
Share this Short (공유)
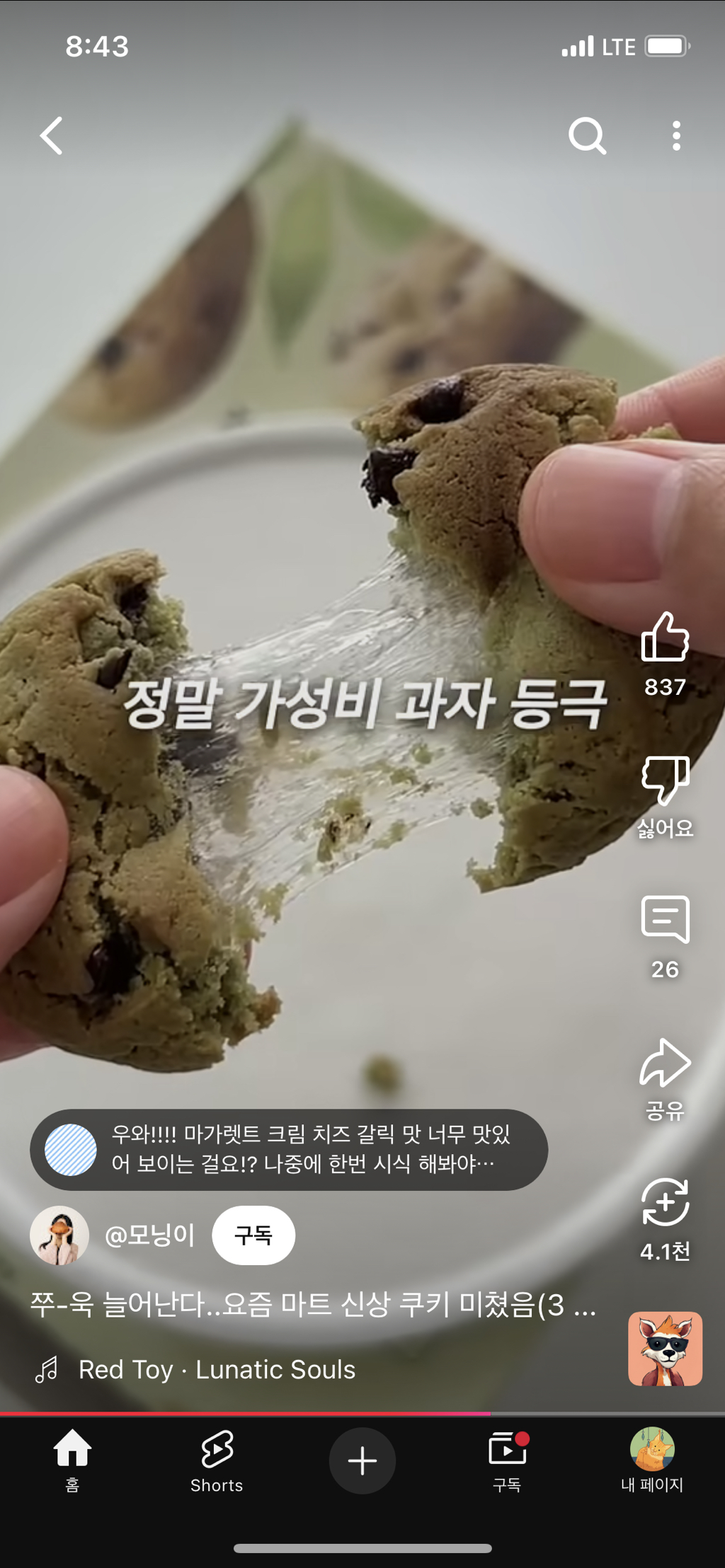(665, 1063)
